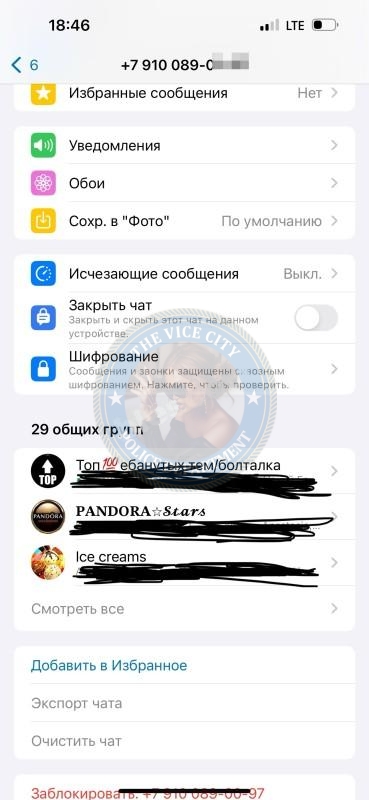The image size is (369, 800).
Task: Open Шифрование details
Action: 184,369
